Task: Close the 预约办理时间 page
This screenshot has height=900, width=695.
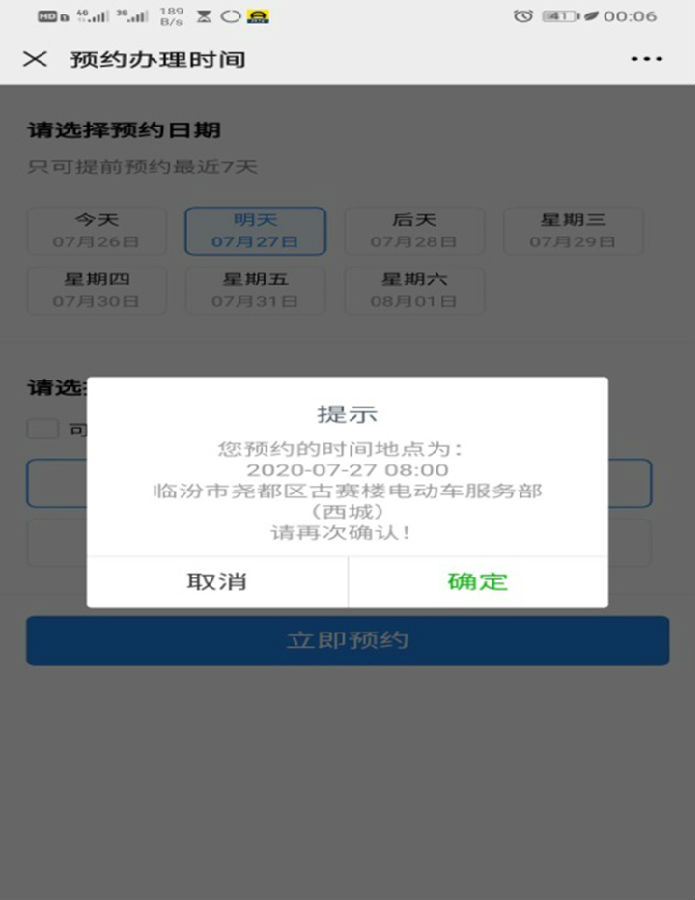Action: [35, 59]
